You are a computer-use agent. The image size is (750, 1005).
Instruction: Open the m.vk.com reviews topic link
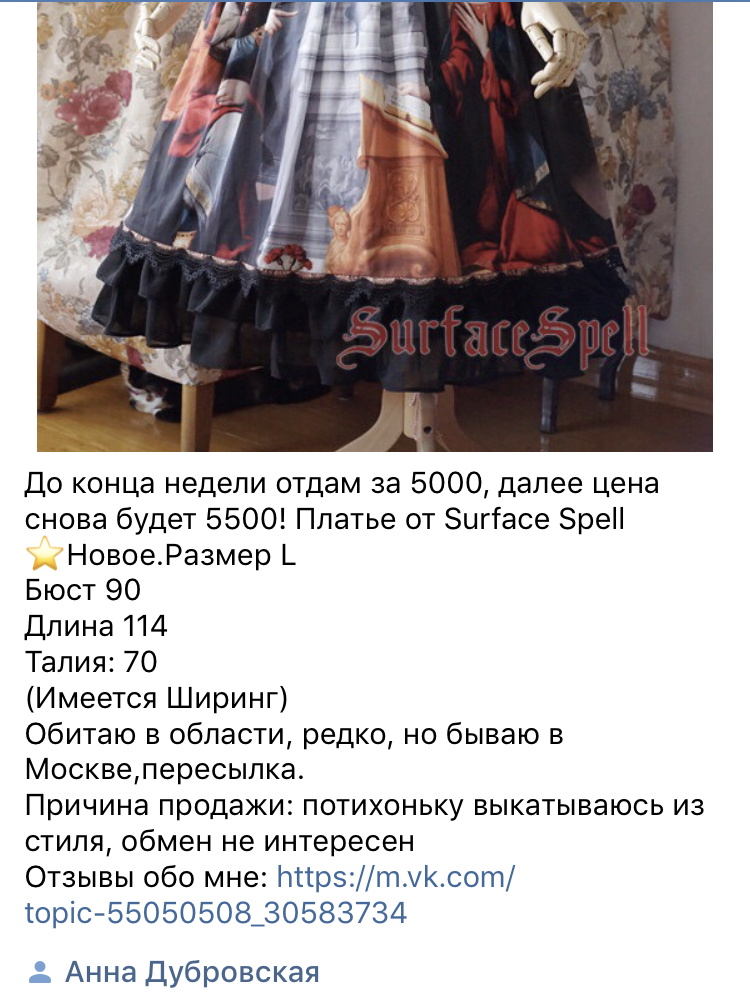pos(269,895)
